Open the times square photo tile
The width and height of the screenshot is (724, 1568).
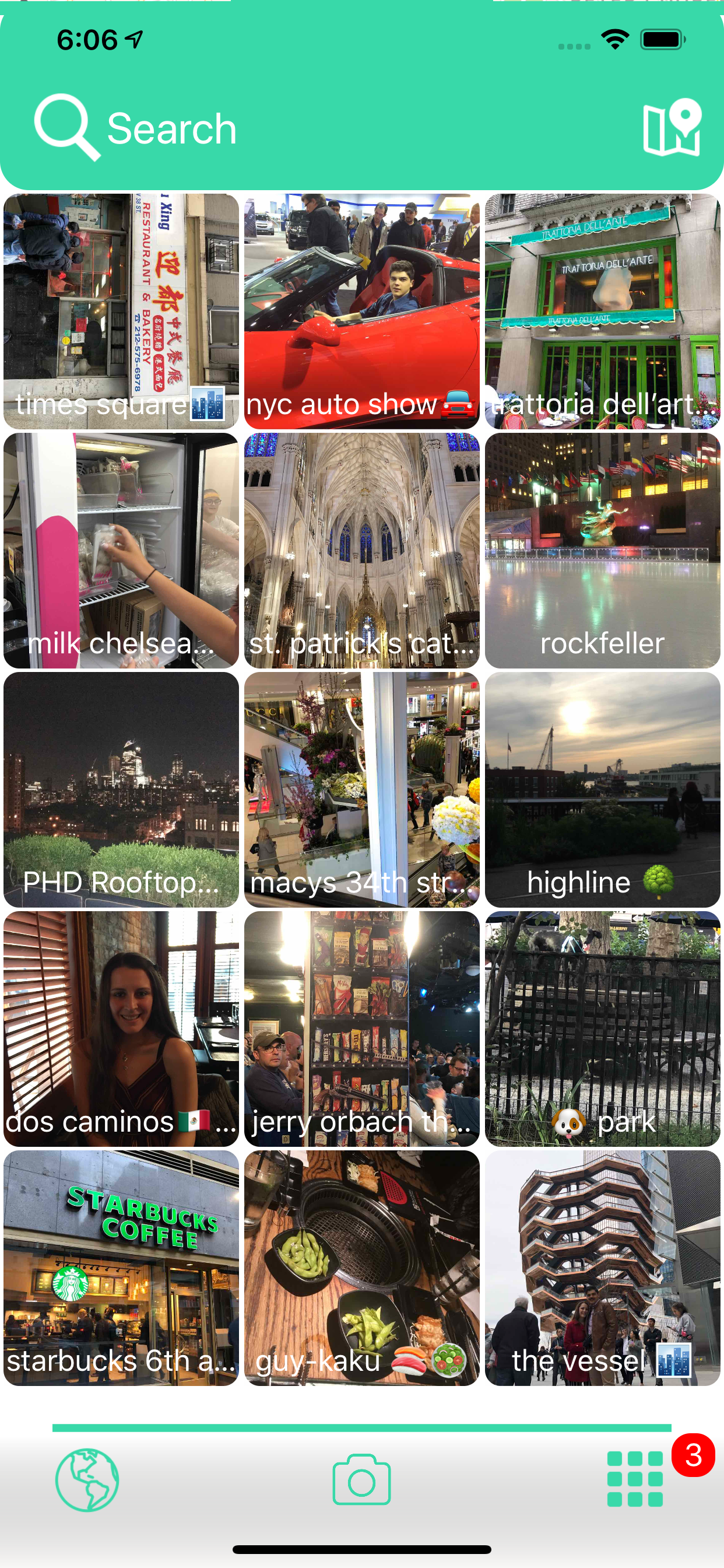121,311
